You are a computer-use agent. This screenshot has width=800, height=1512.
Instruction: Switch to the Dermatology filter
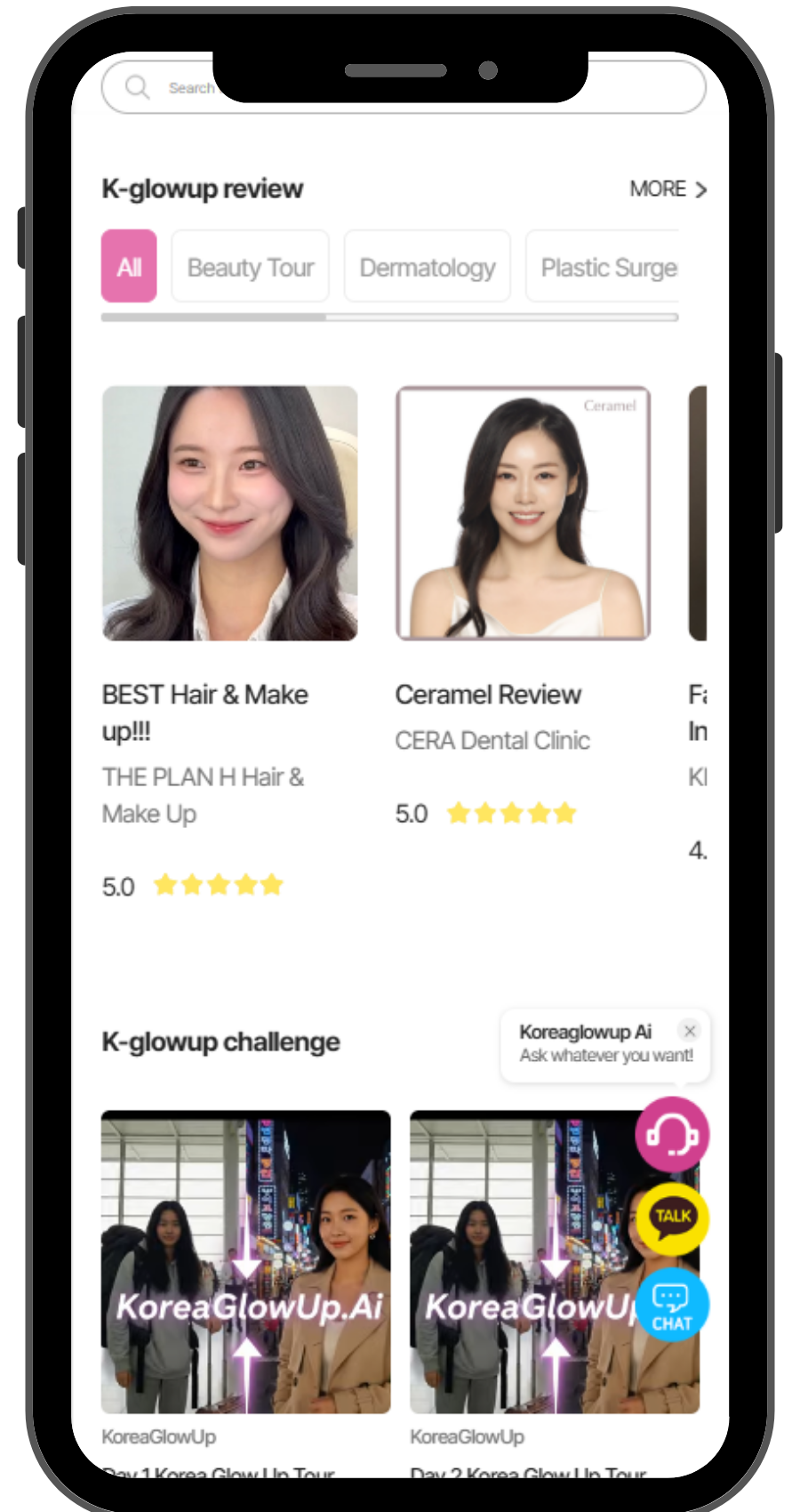tap(428, 267)
